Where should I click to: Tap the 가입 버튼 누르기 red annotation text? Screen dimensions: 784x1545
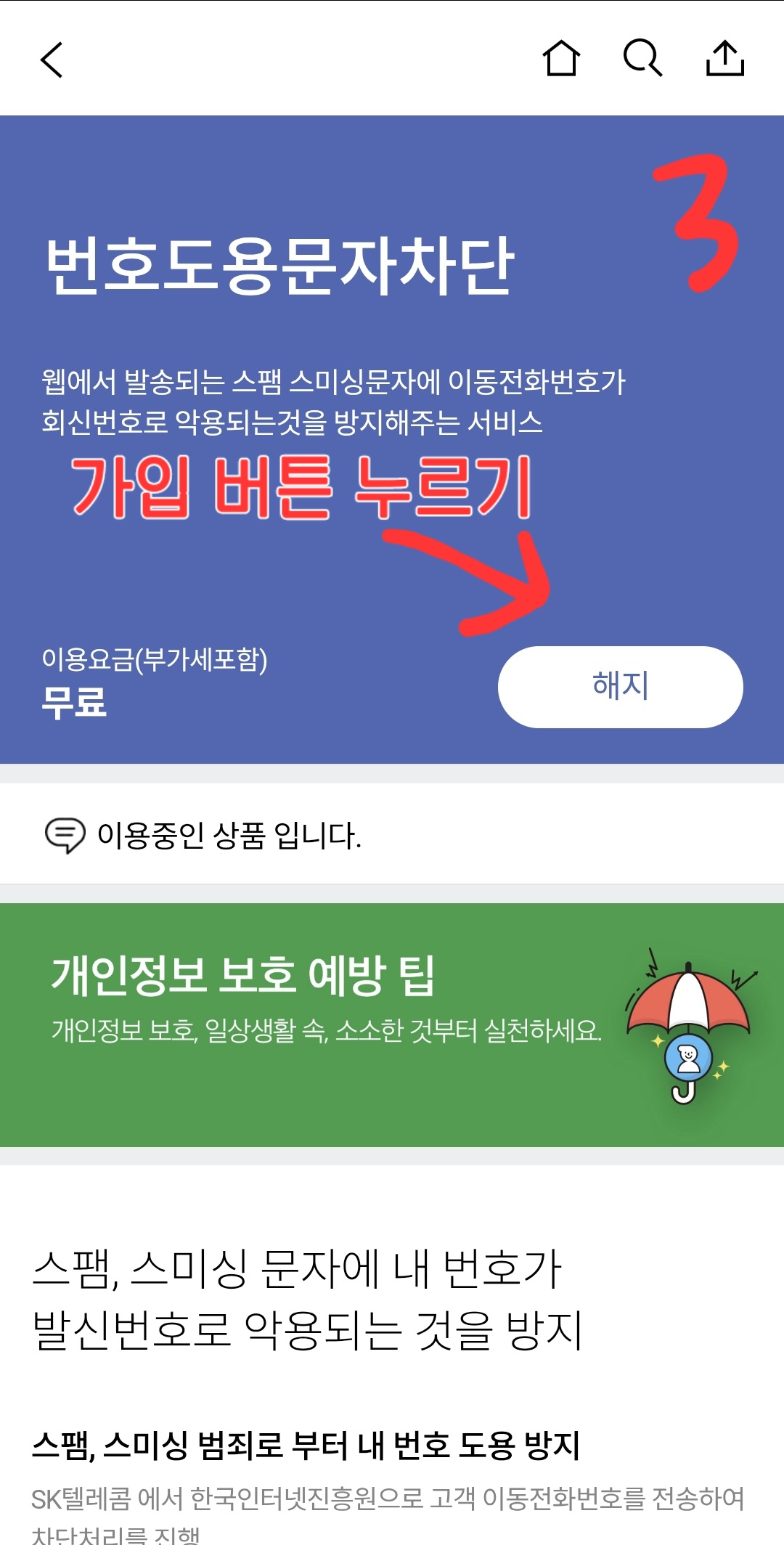pos(305,492)
